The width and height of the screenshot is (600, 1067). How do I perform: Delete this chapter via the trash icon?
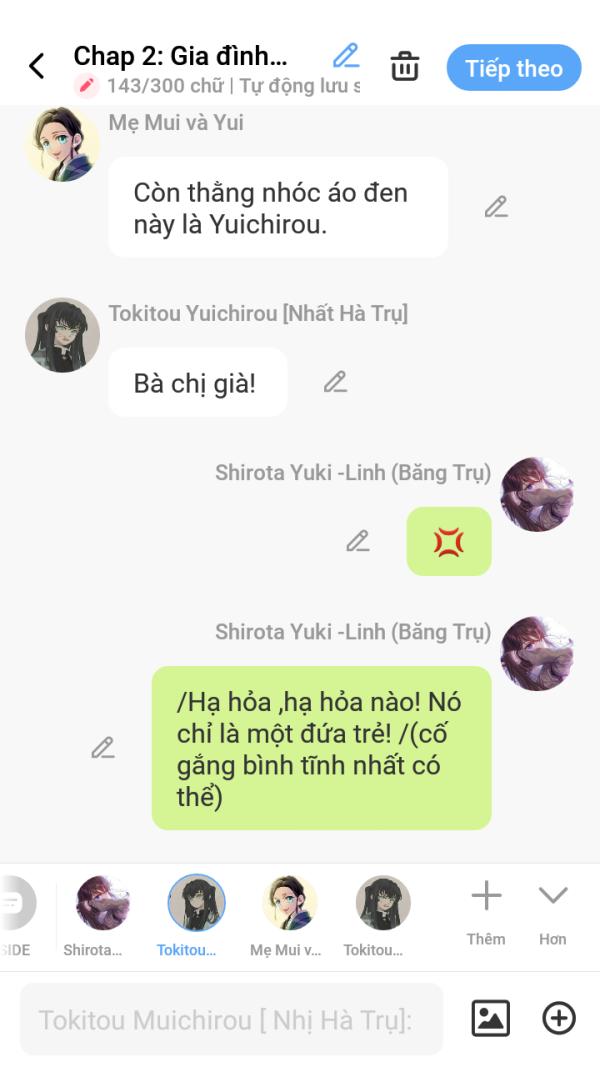coord(405,67)
